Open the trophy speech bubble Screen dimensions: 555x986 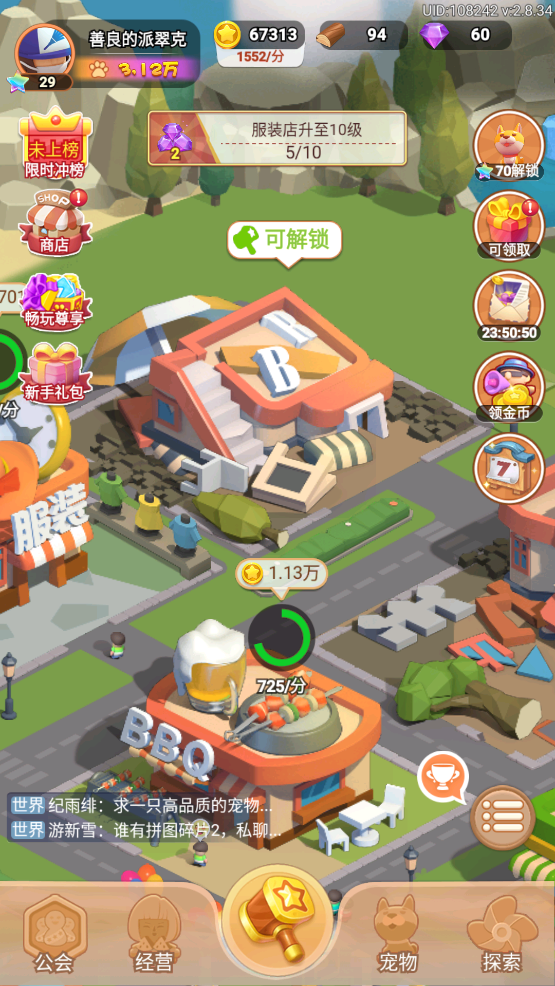point(444,777)
